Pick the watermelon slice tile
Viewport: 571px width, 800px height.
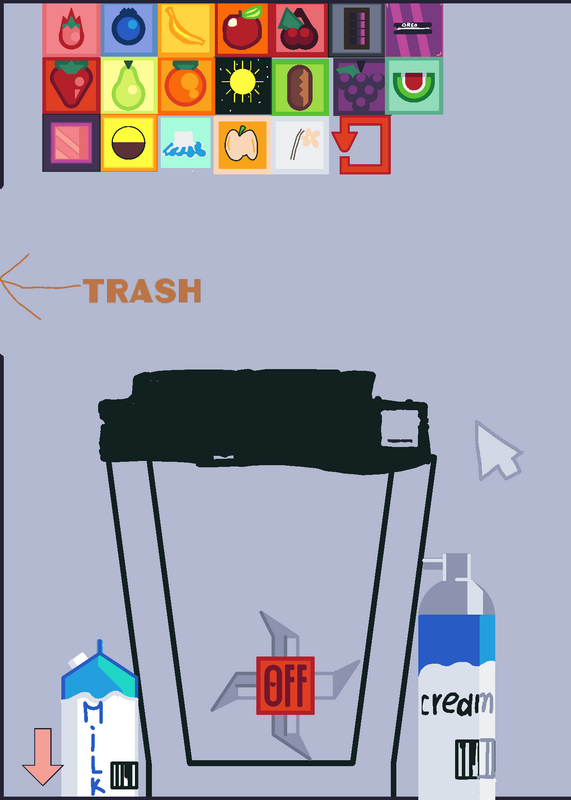click(x=414, y=86)
